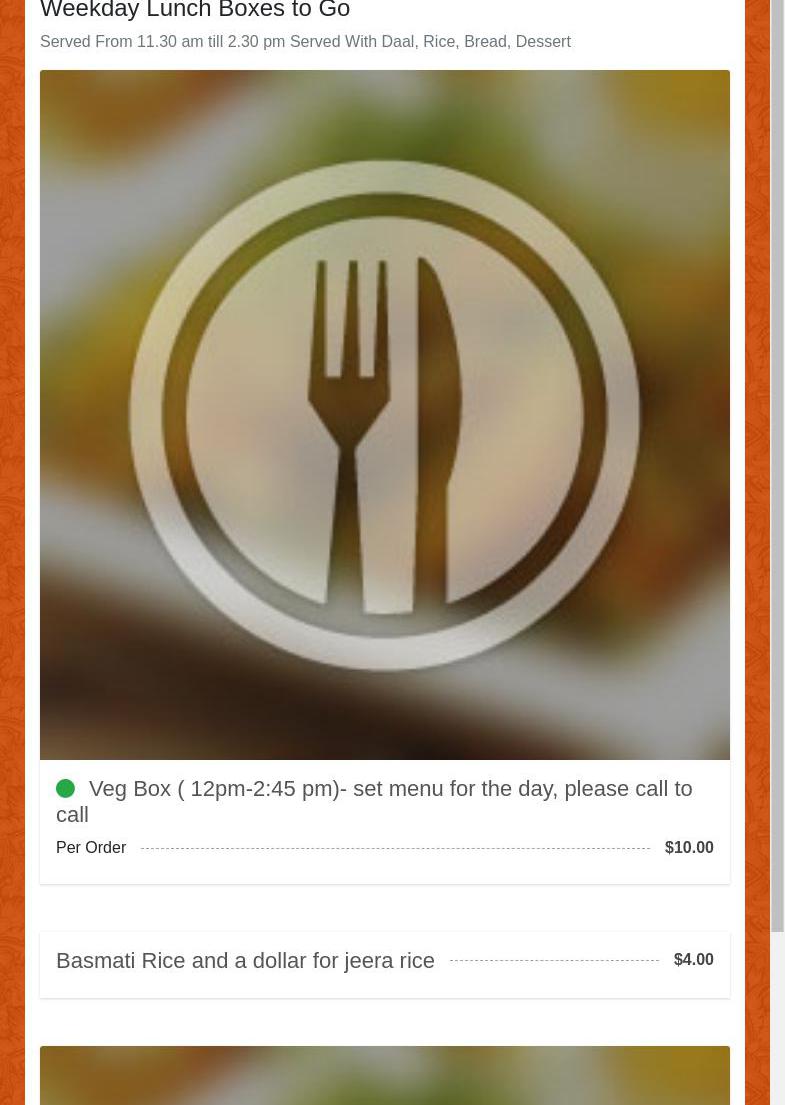785x1105 pixels.
Task: Select Basmati Rice and jeera rice item
Action: click(246, 961)
